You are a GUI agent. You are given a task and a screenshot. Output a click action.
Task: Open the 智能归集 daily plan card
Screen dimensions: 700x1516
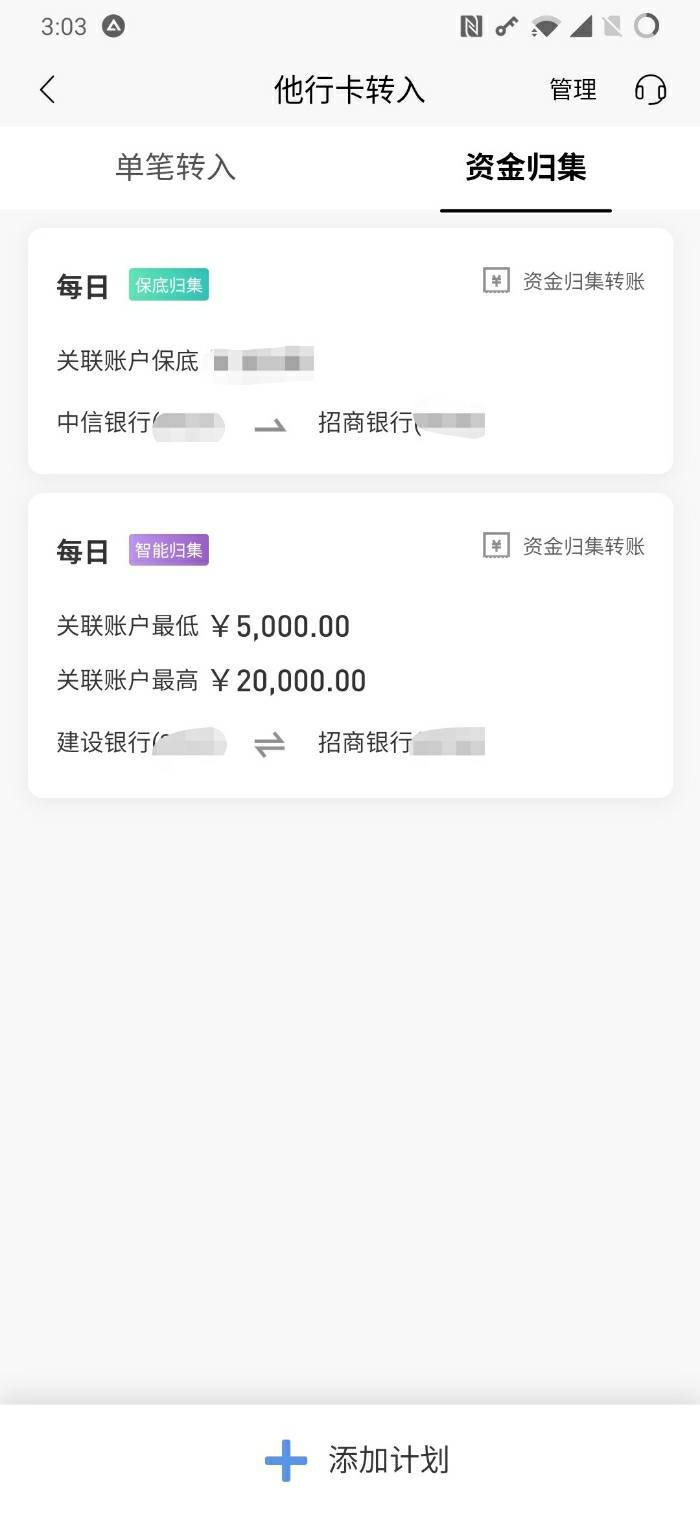tap(350, 645)
